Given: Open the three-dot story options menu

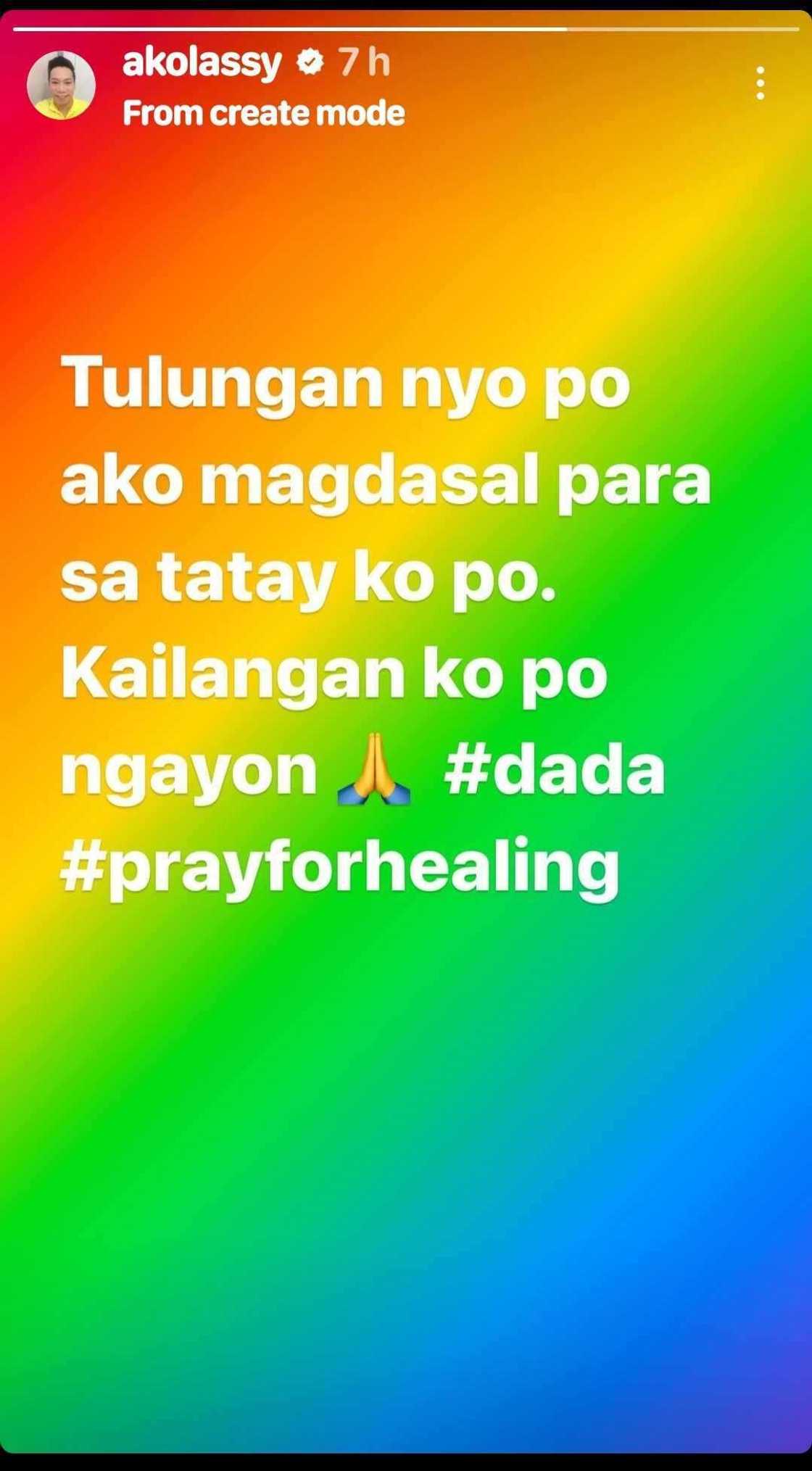Looking at the screenshot, I should coord(760,83).
